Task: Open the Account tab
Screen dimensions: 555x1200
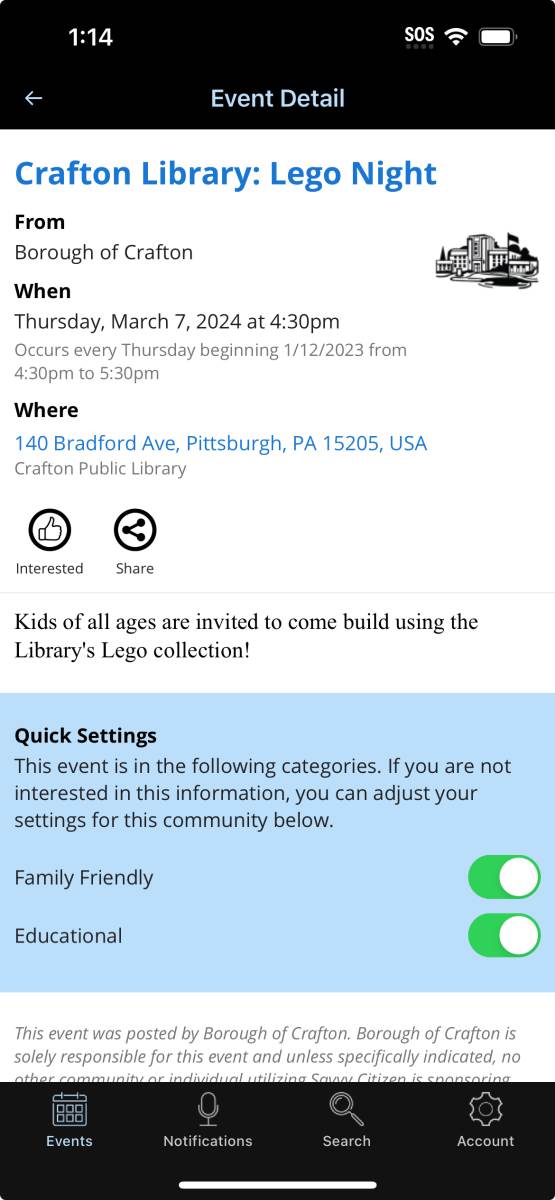Action: pos(486,1120)
